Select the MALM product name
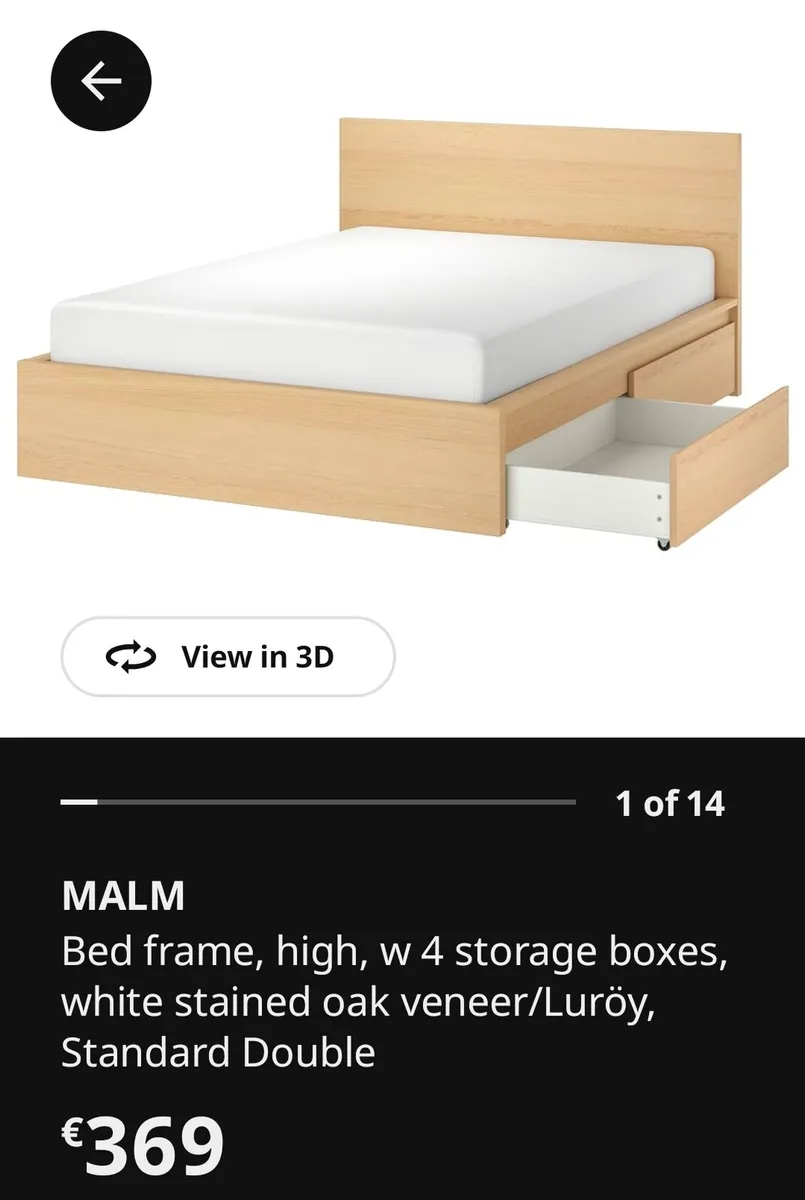Screen dimensions: 805x1200 click(x=121, y=897)
